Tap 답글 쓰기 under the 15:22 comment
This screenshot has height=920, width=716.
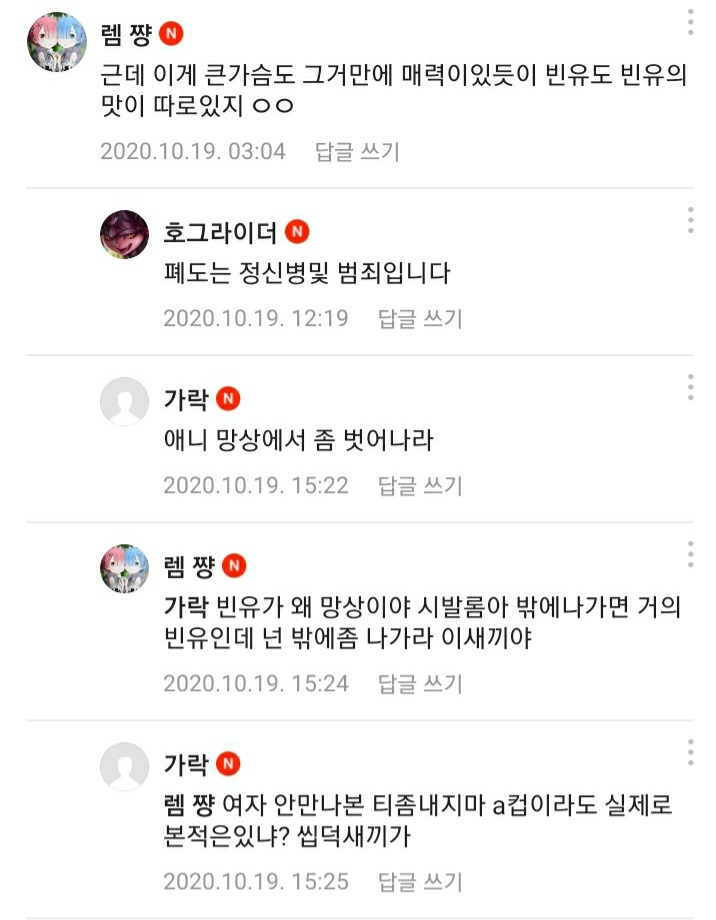[420, 486]
